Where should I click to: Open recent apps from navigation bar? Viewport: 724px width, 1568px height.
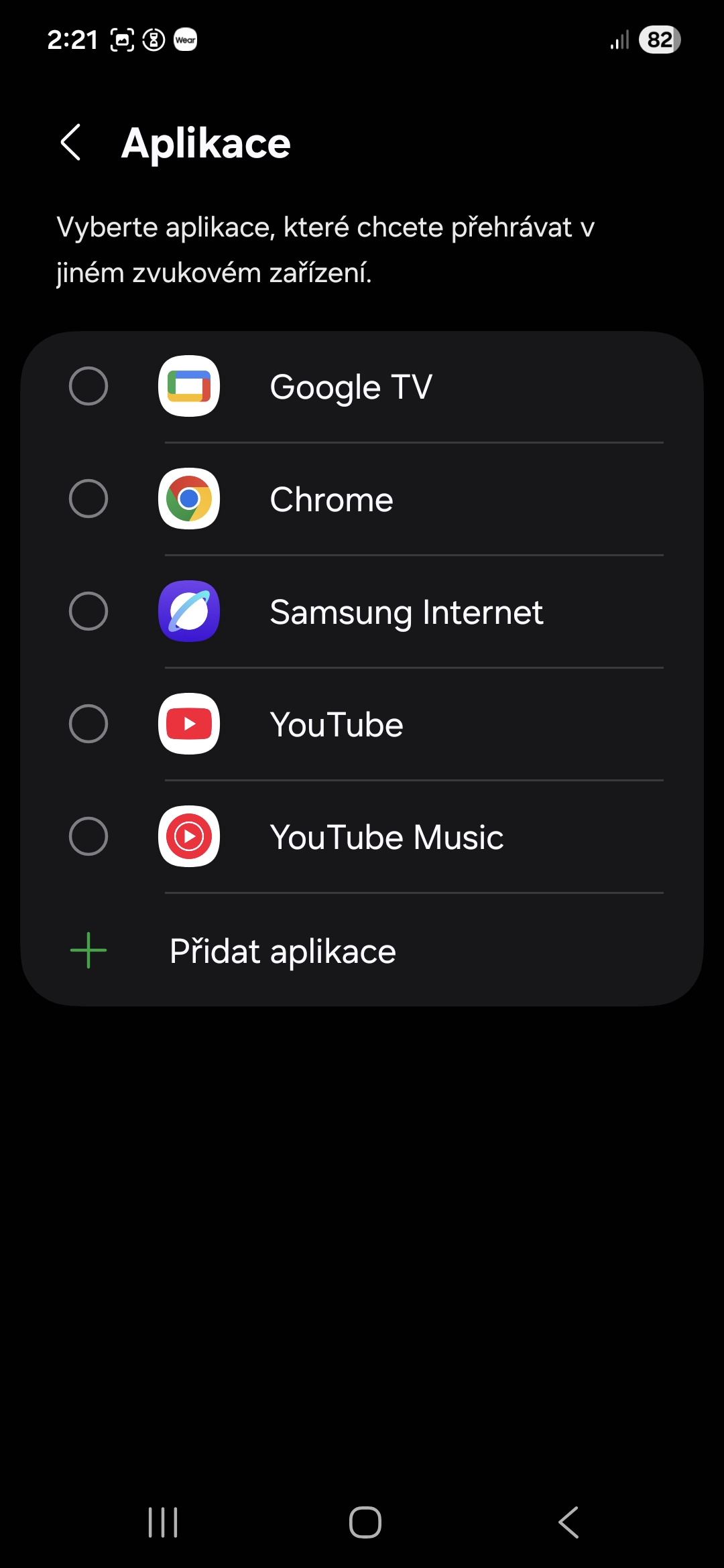click(x=163, y=1522)
